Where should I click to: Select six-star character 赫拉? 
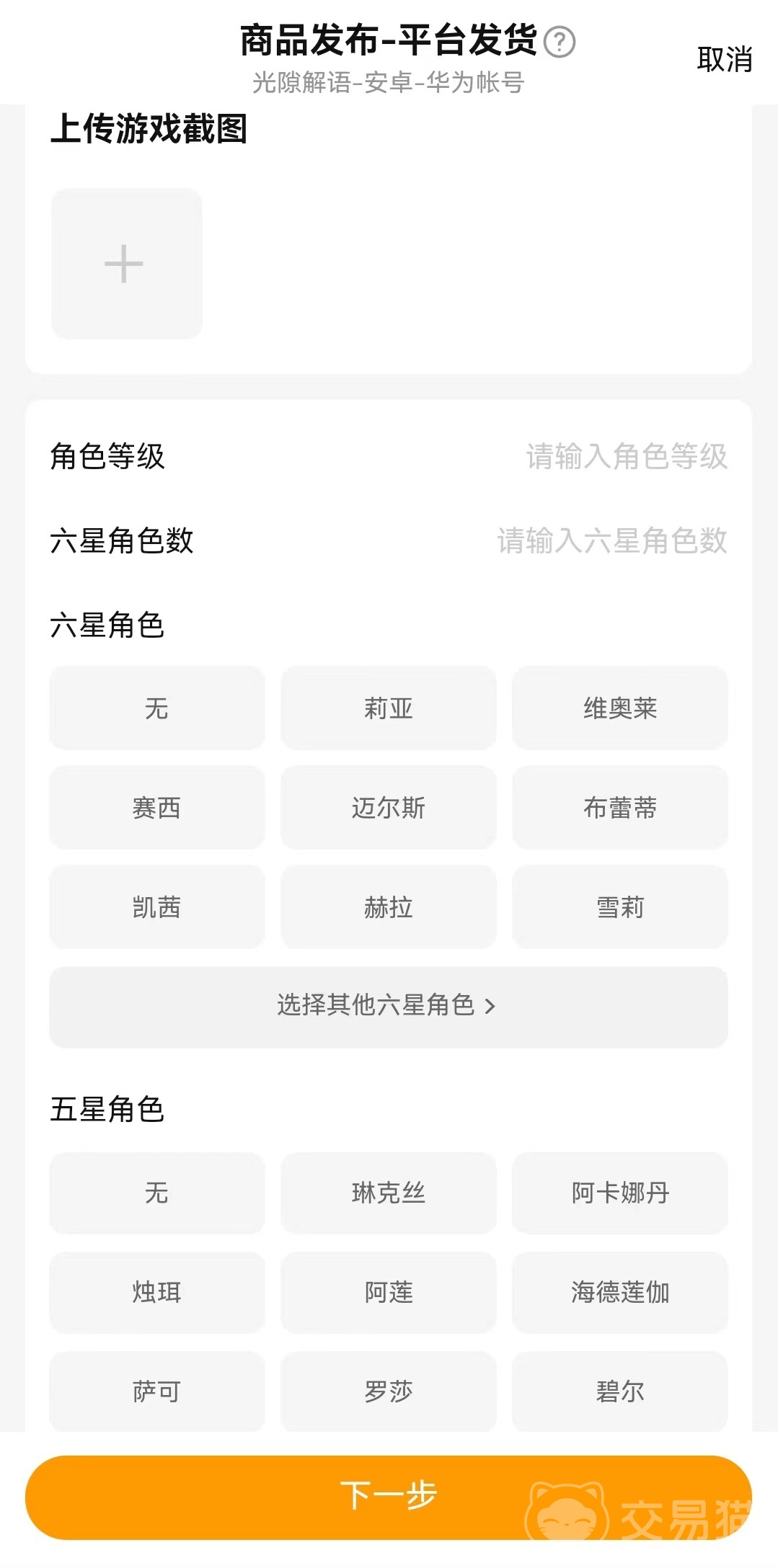pos(388,907)
